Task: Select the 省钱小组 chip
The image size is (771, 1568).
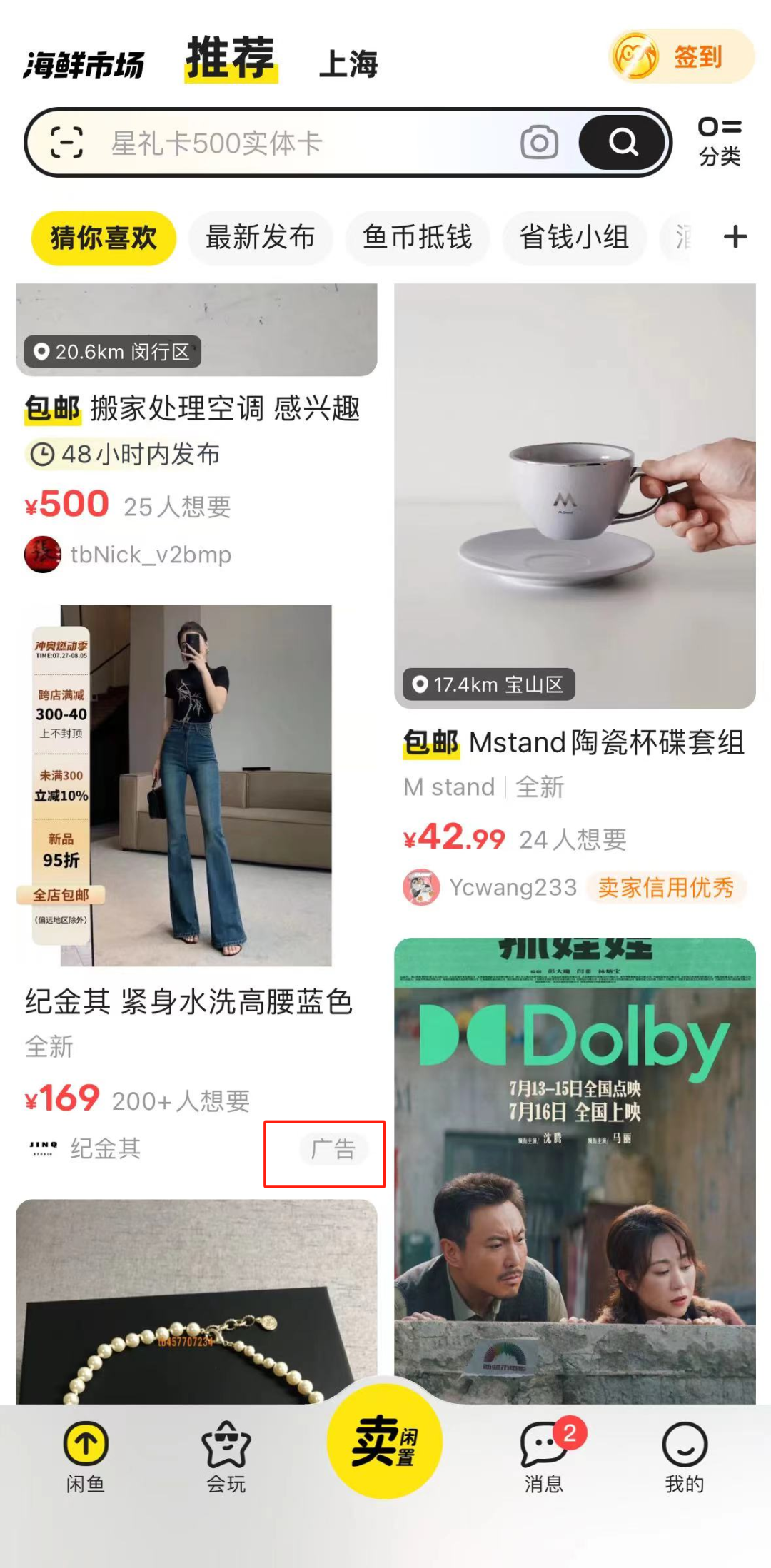Action: (x=574, y=237)
